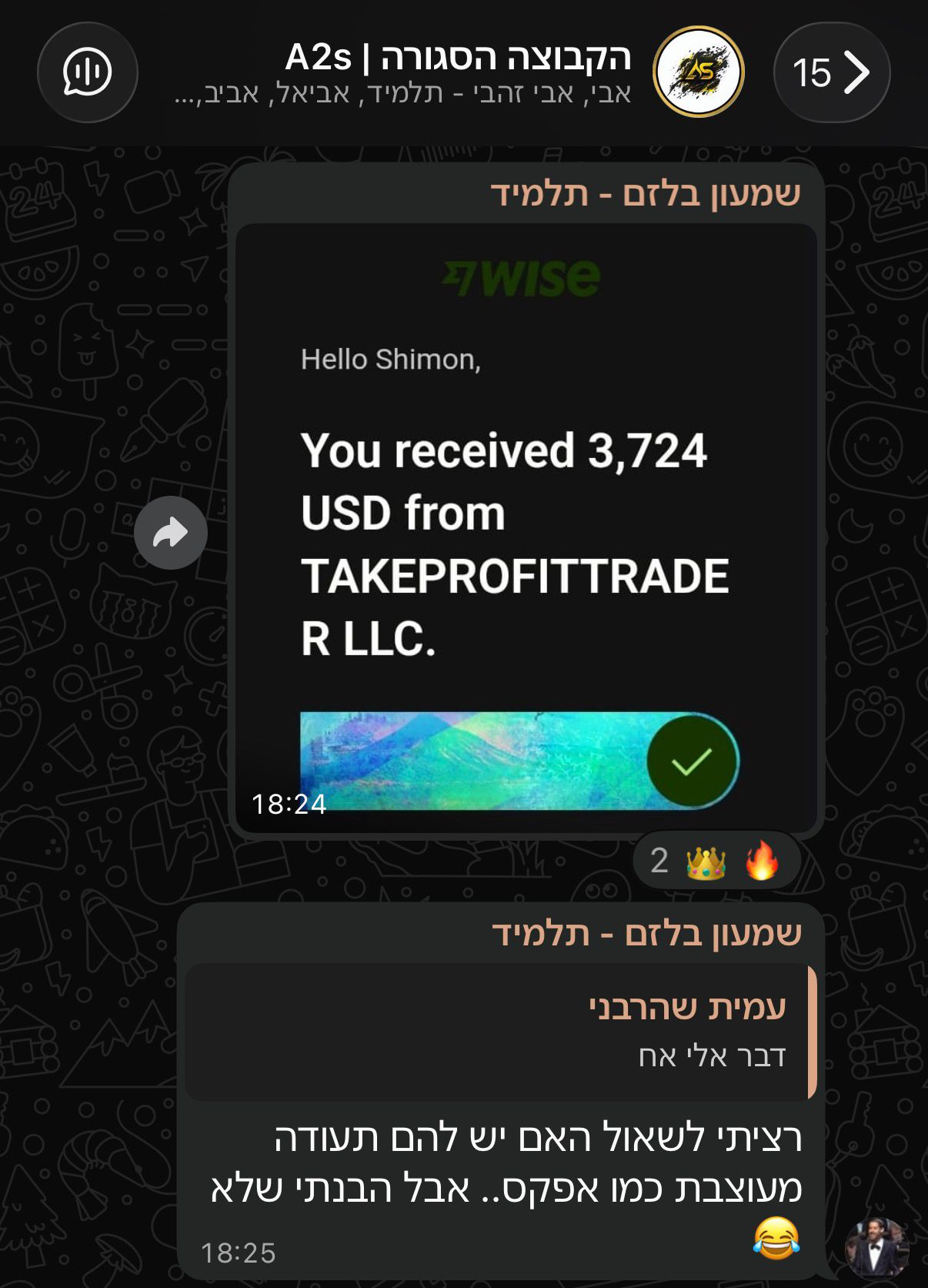Go back to the chat list
Screen dimensions: 928x1288
(831, 72)
